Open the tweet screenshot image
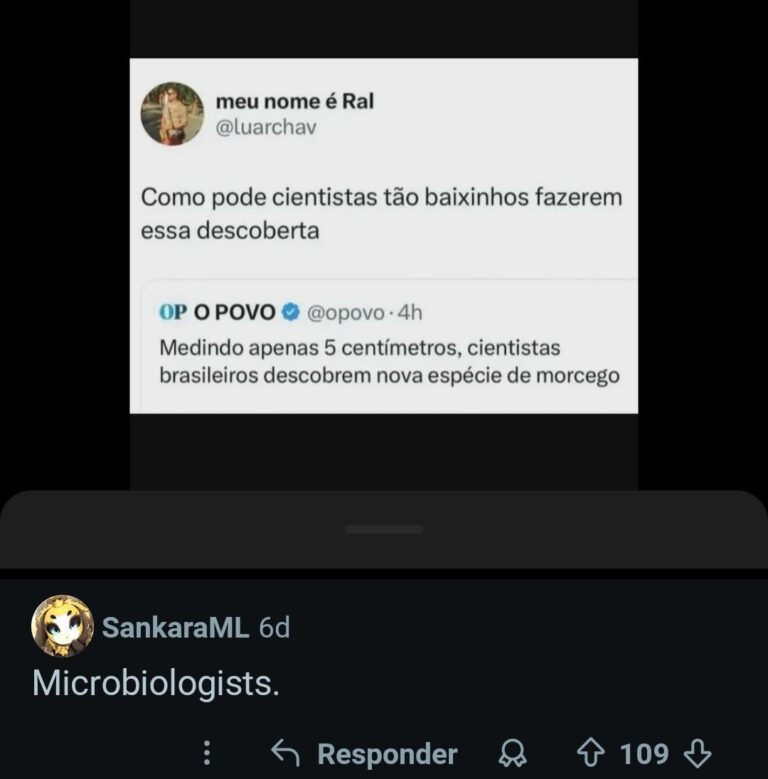 (x=384, y=235)
